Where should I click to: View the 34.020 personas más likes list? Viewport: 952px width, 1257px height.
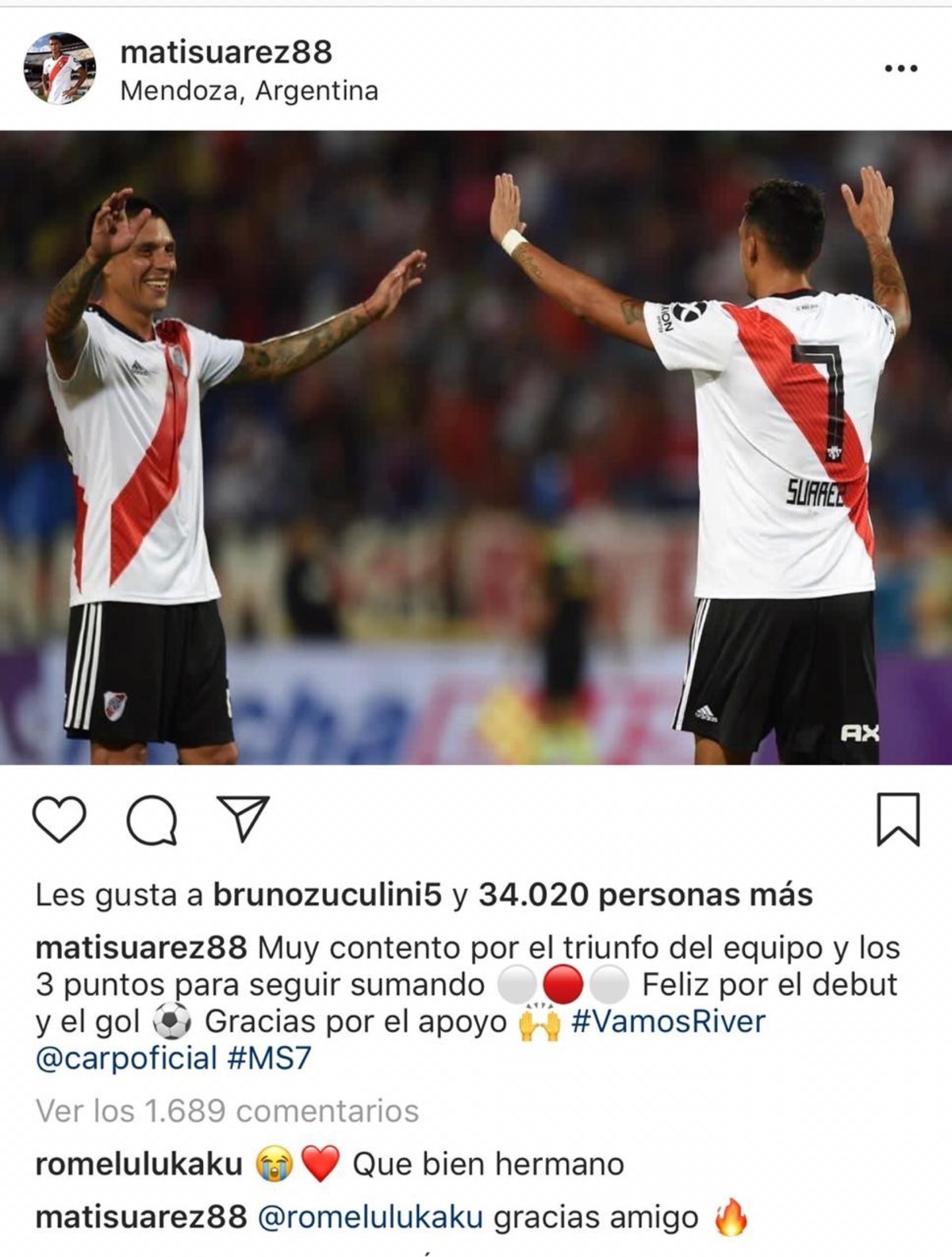pyautogui.click(x=645, y=895)
